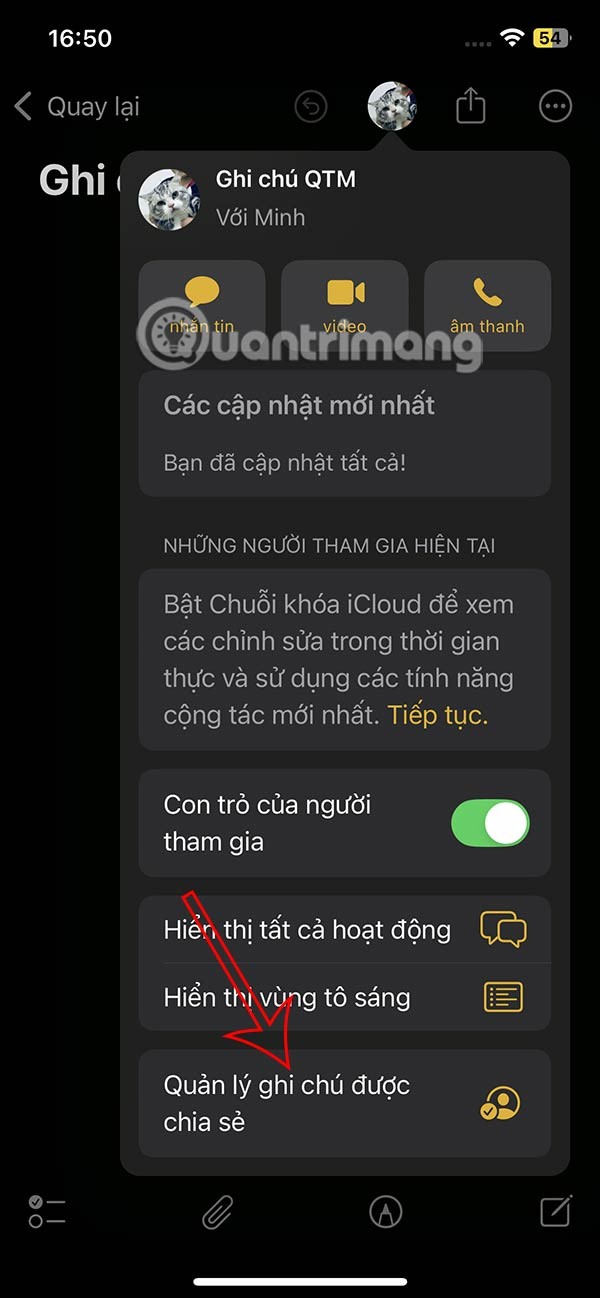Tap the collaboration avatar in the toolbar
Image resolution: width=600 pixels, height=1298 pixels.
[x=392, y=106]
